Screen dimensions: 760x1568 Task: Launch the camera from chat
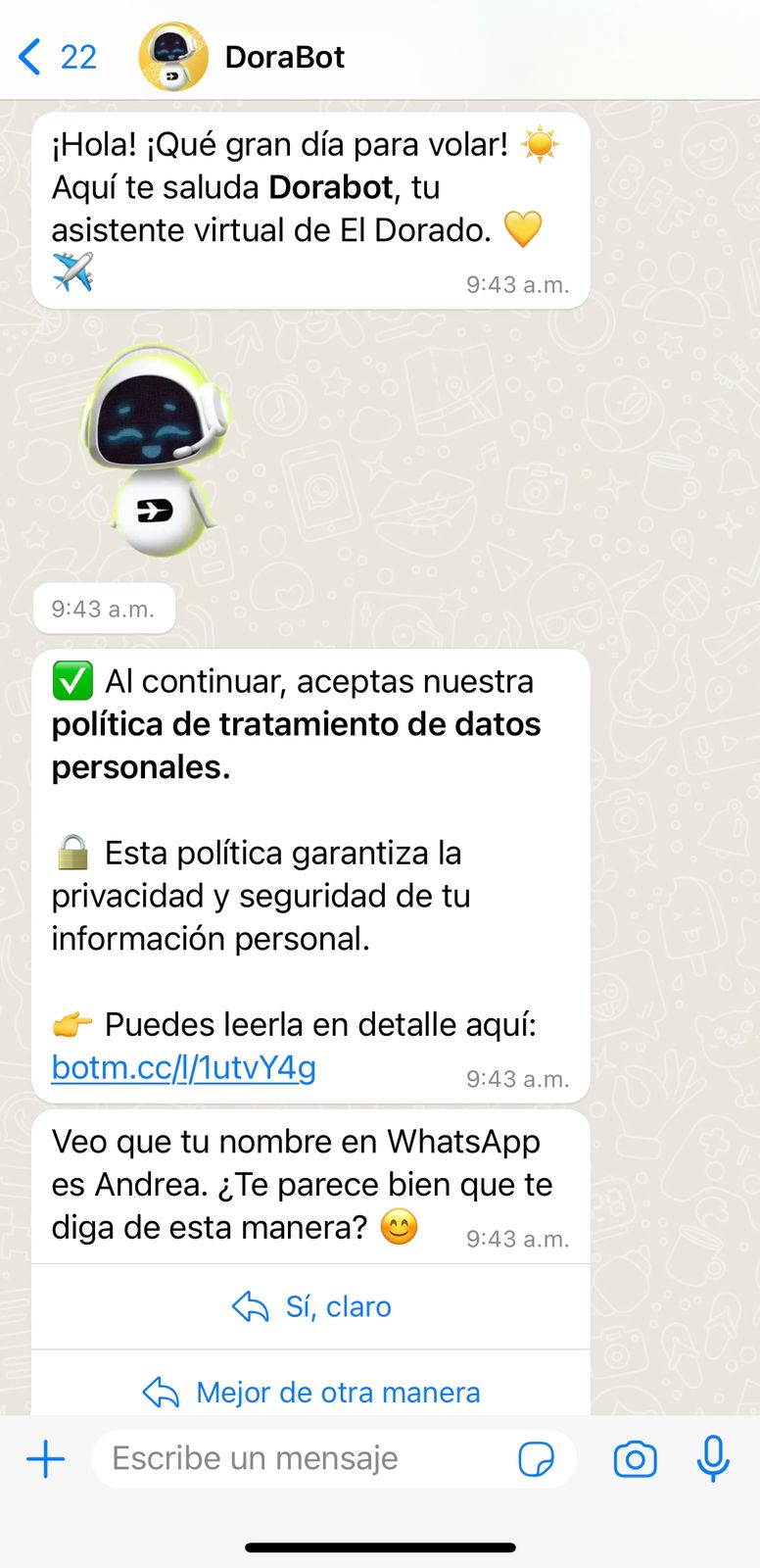tap(635, 1458)
